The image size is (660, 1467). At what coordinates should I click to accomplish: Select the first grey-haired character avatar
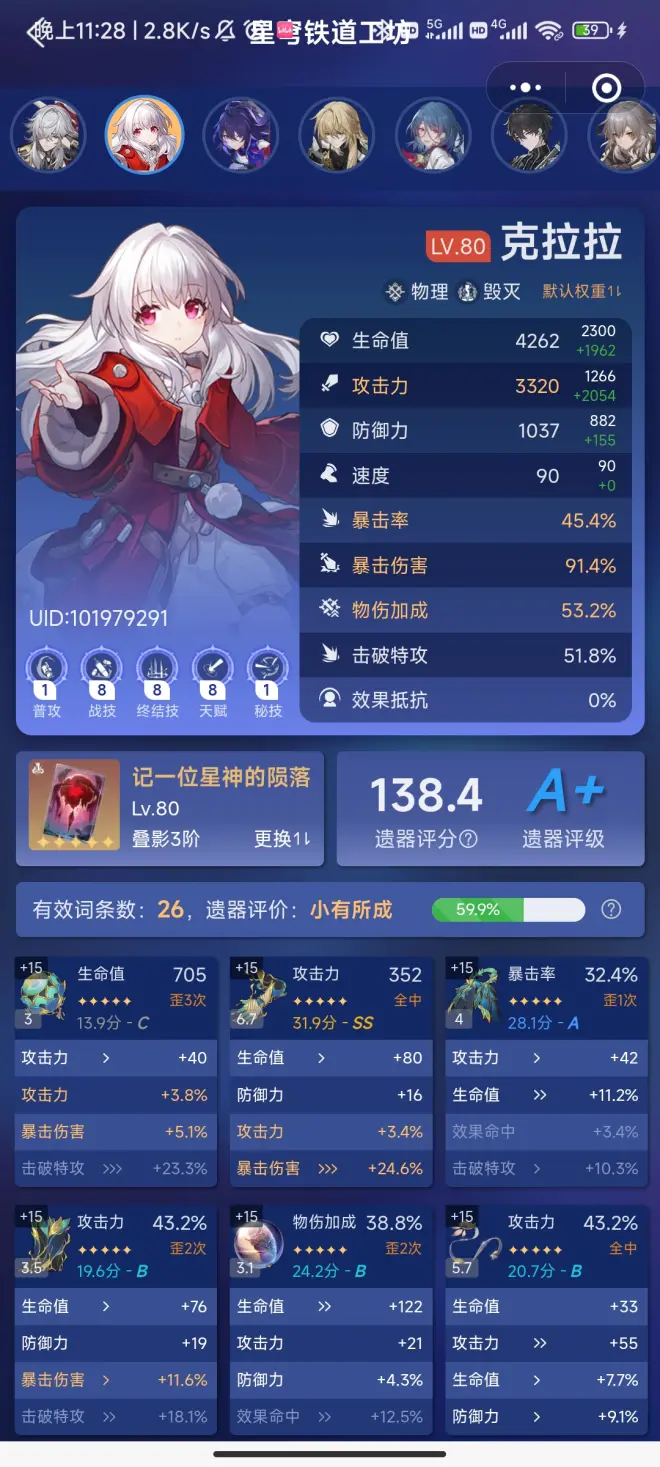point(48,135)
